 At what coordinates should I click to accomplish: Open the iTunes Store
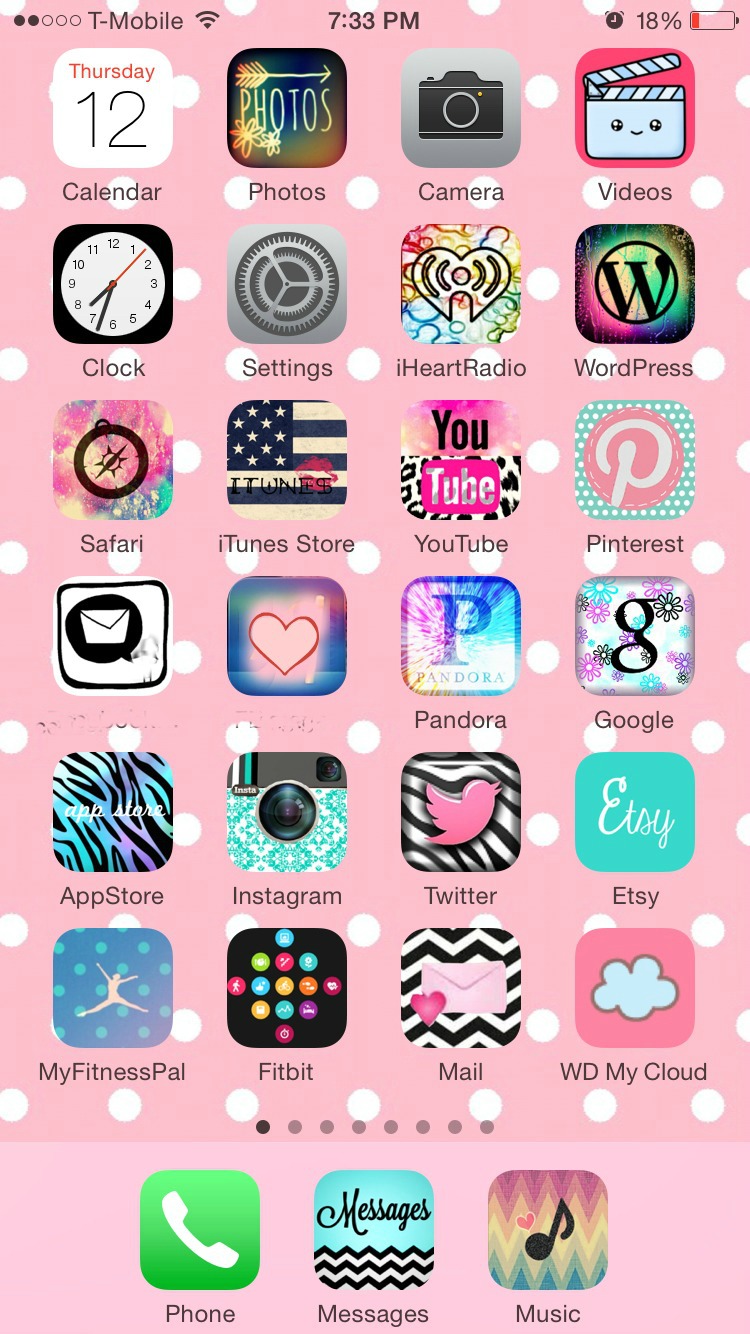287,460
